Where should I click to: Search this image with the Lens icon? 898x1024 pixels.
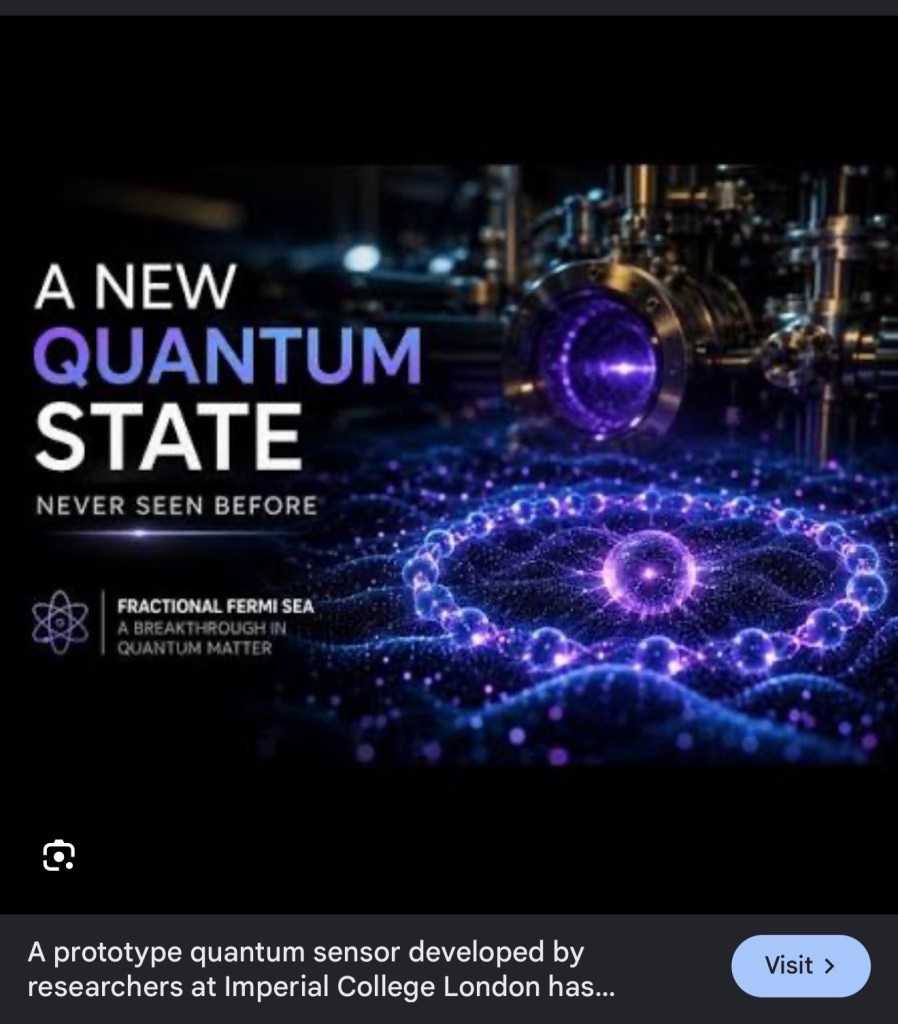59,855
